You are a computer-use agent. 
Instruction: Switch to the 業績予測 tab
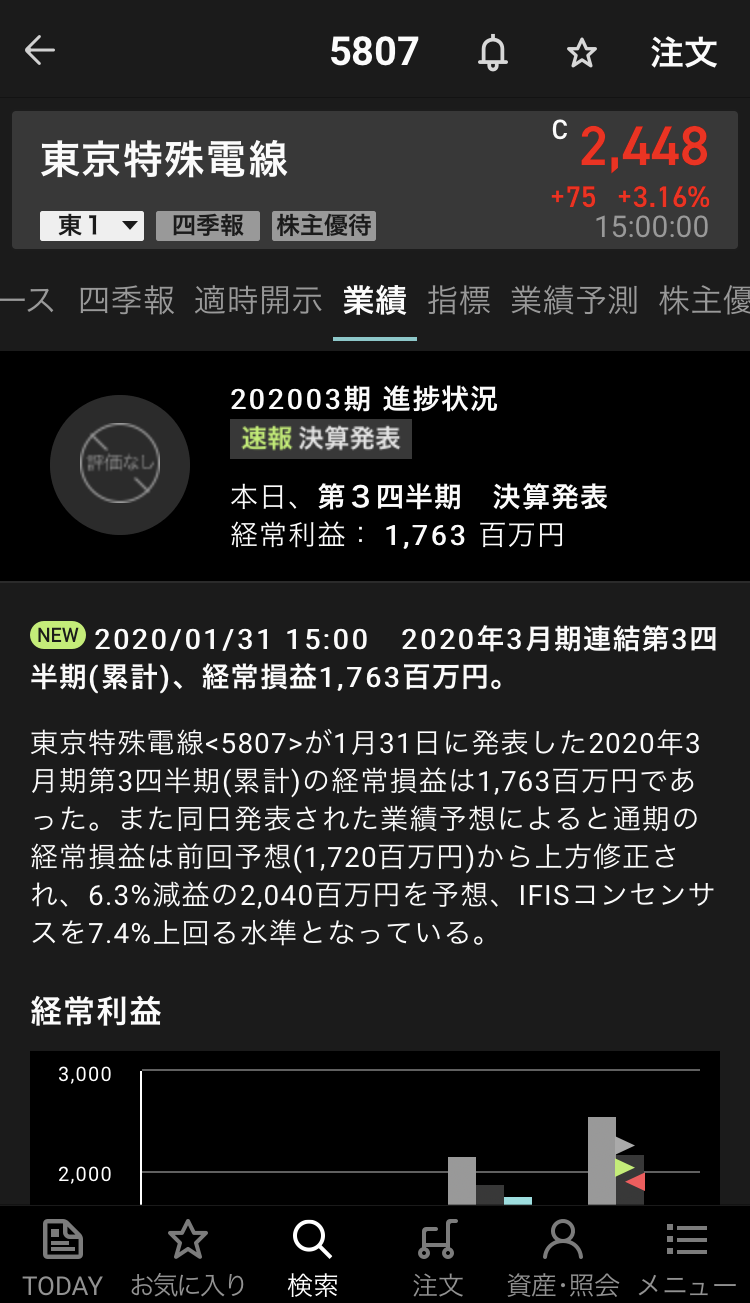pyautogui.click(x=574, y=300)
